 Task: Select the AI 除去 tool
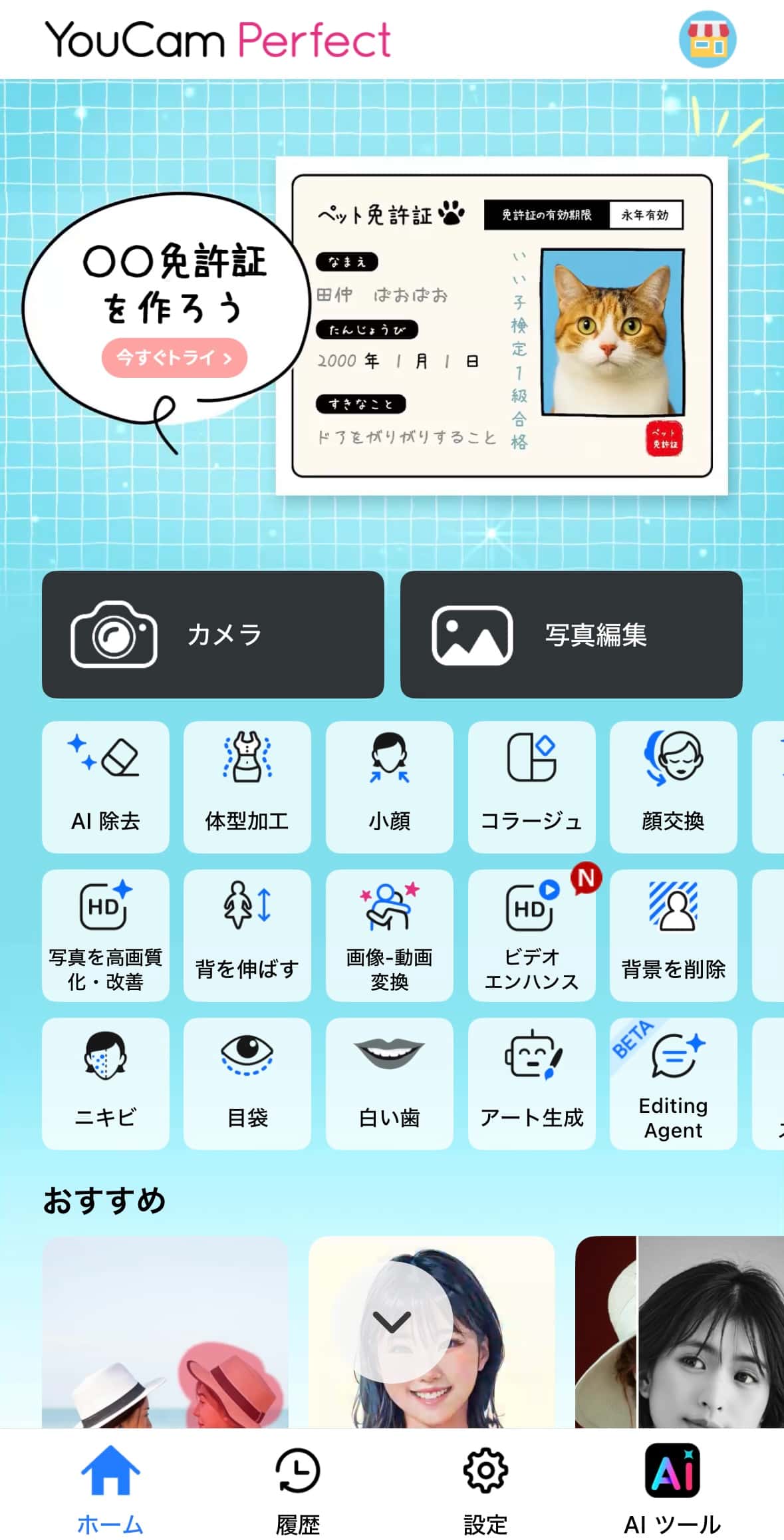point(106,786)
